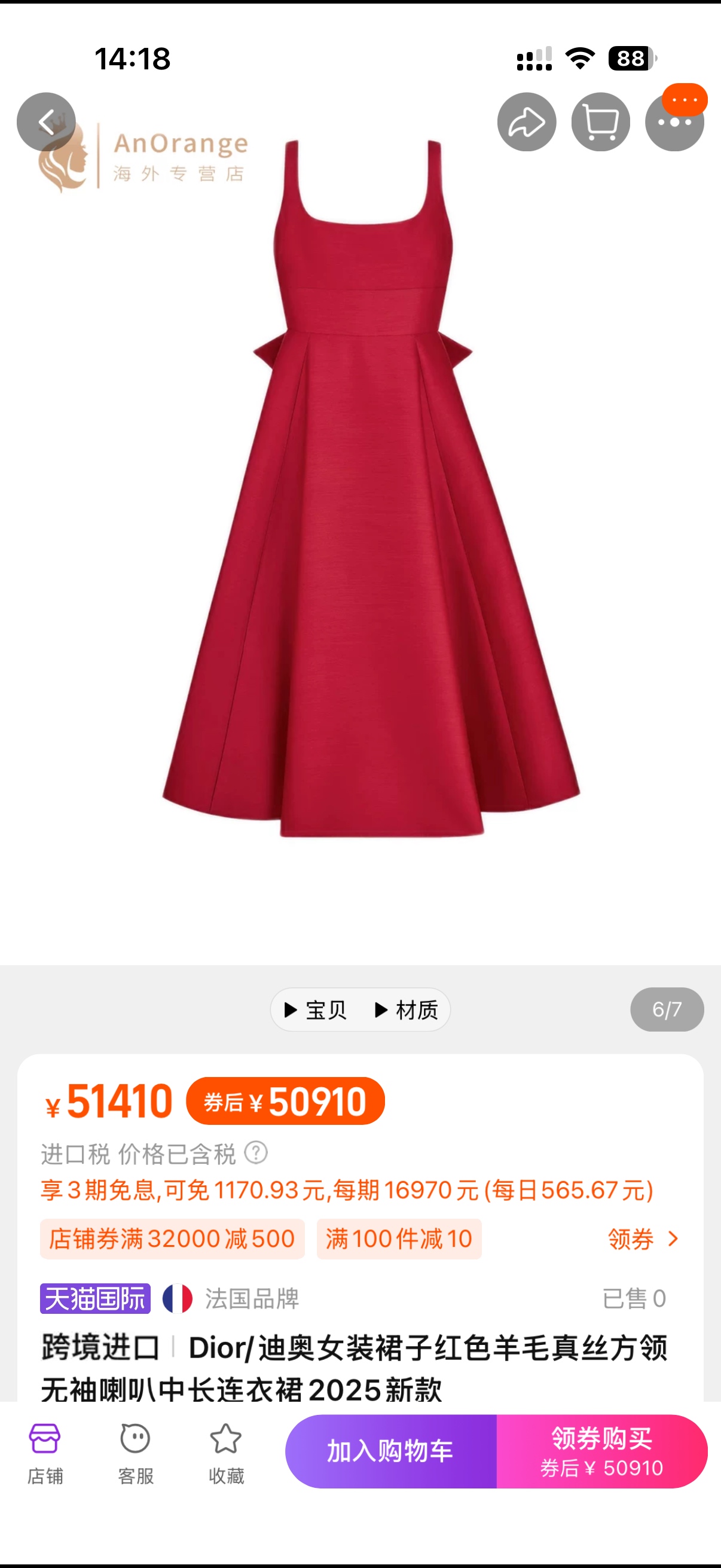Add this item to 收藏 favorites
This screenshot has height=1568, width=721.
(226, 1451)
